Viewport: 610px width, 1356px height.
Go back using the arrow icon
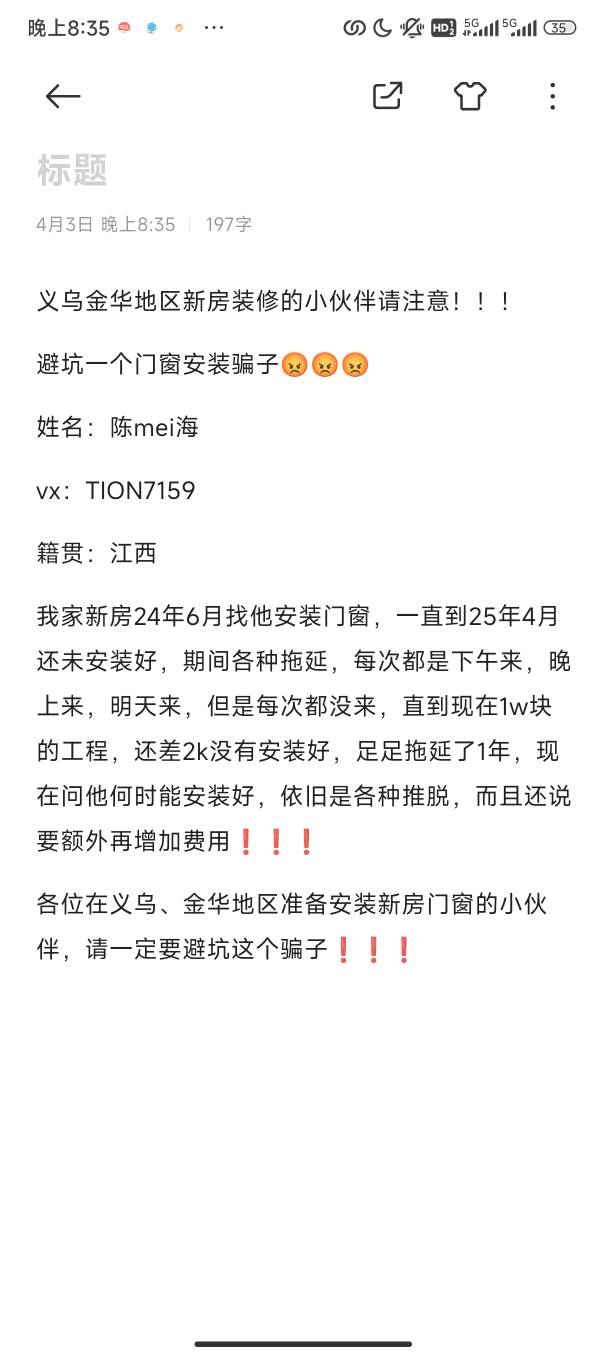coord(63,96)
